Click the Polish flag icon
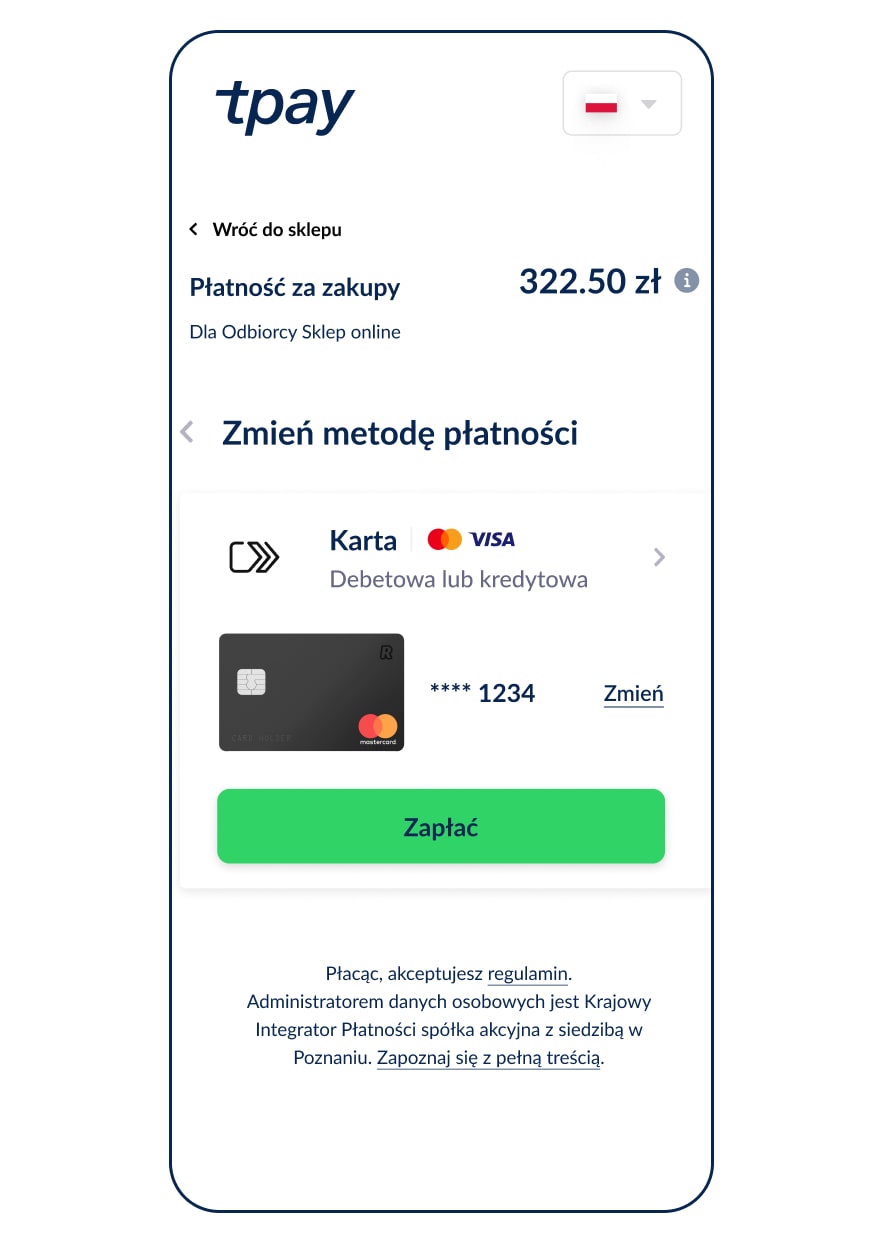The width and height of the screenshot is (884, 1241). 602,103
